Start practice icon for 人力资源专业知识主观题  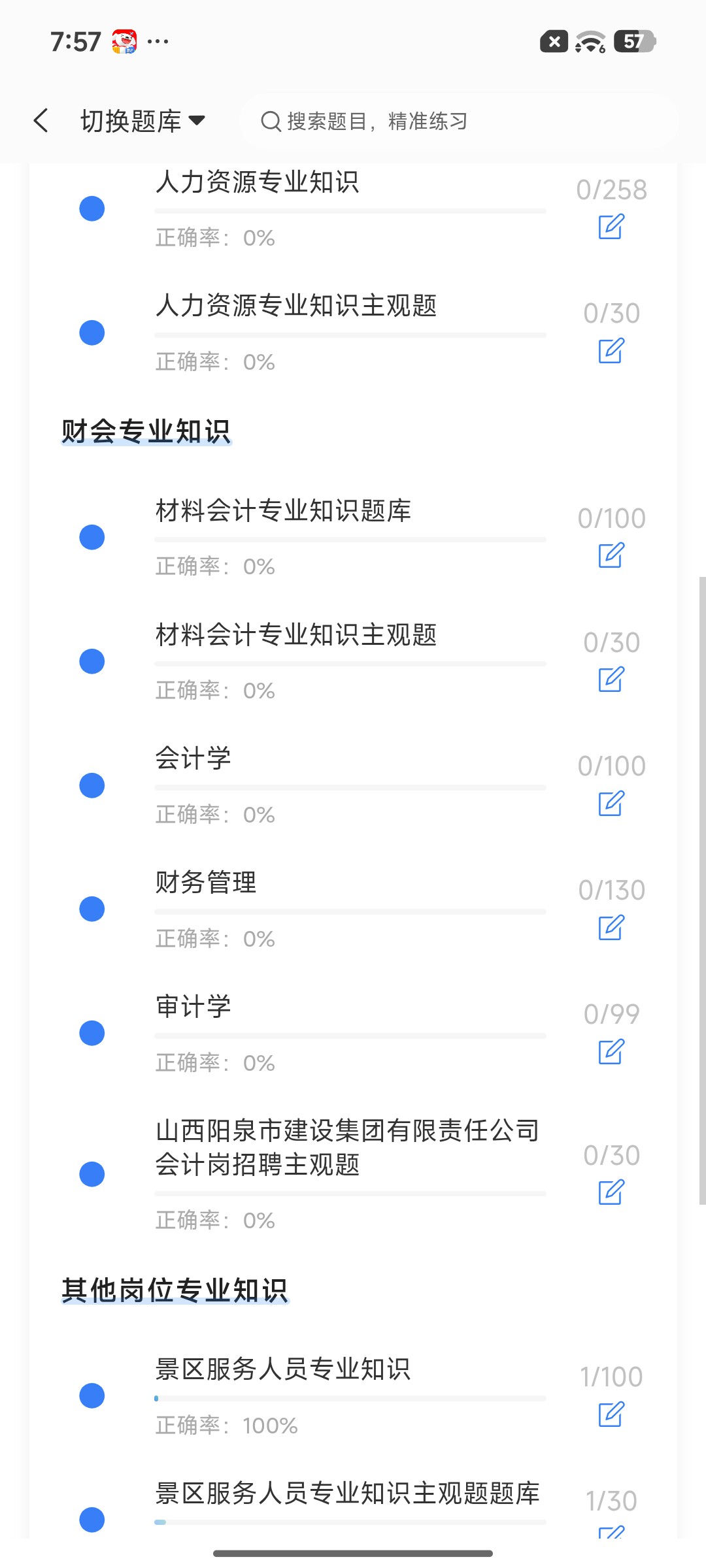coord(611,350)
